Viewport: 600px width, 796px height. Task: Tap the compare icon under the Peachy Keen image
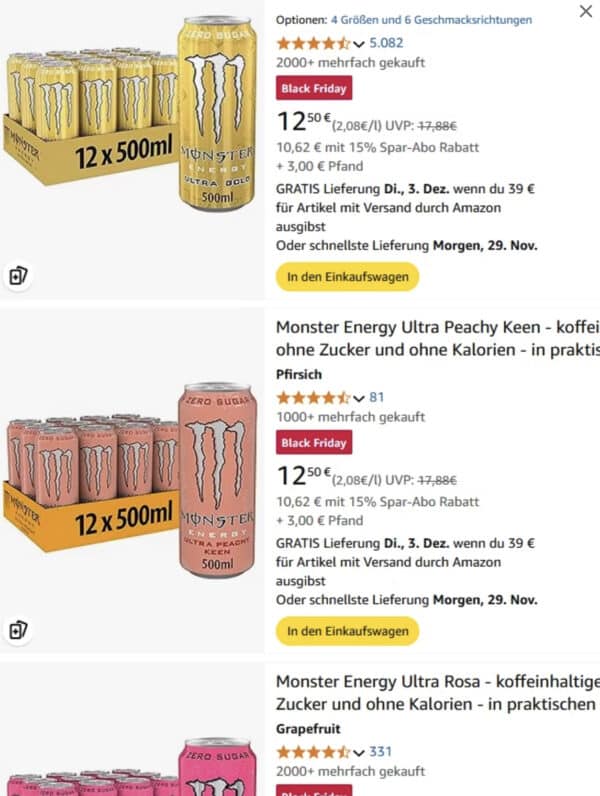coord(18,630)
